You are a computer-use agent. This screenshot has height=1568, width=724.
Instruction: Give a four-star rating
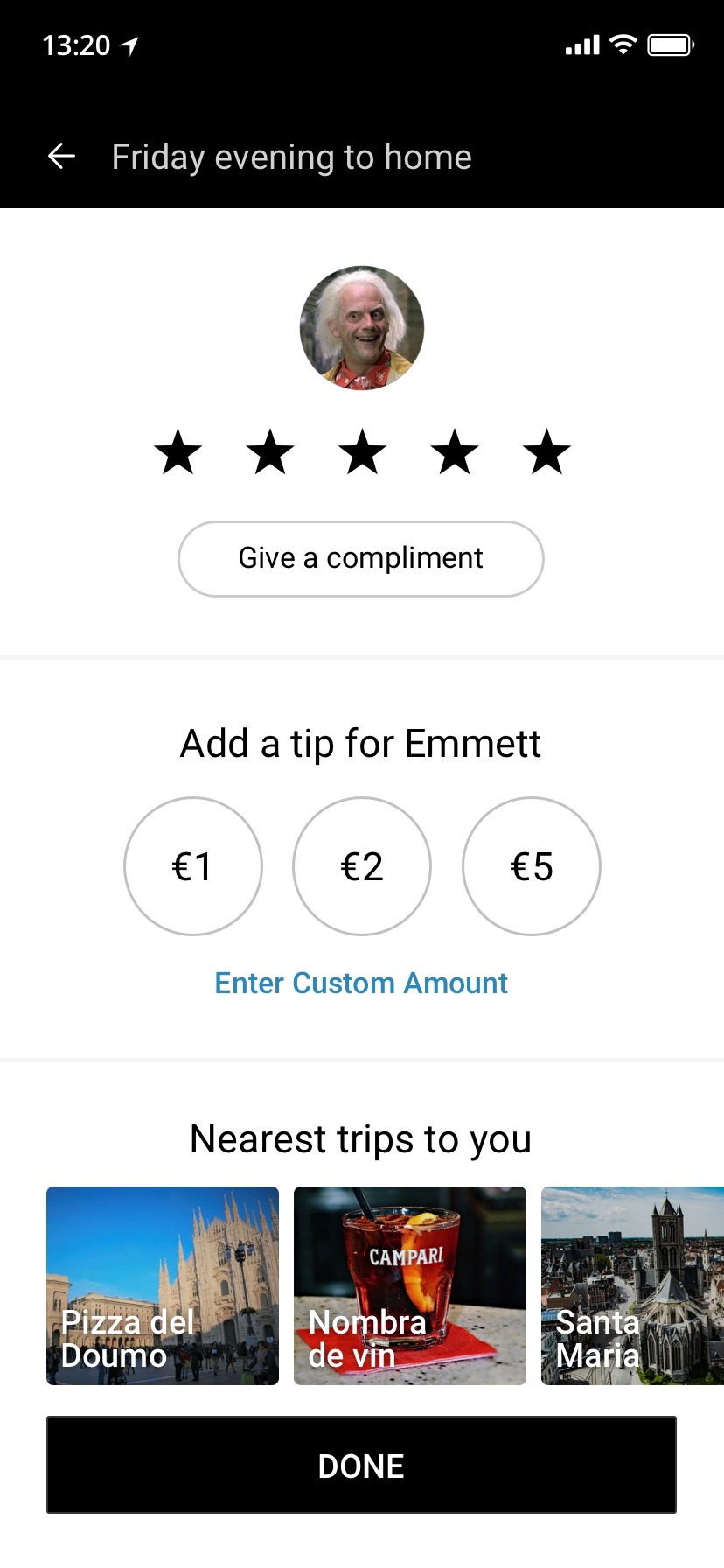point(455,452)
